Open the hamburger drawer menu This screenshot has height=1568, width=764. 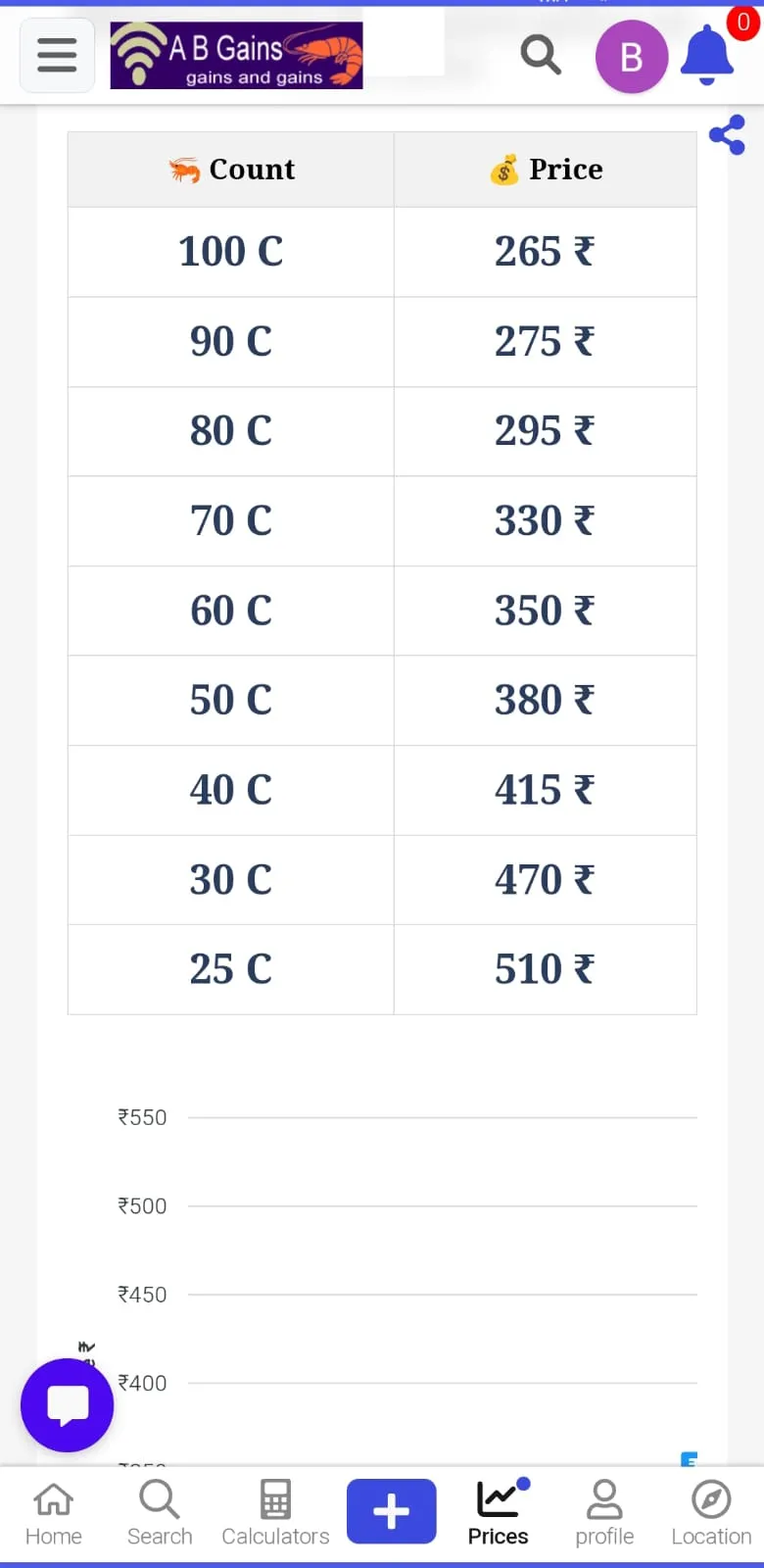coord(57,56)
